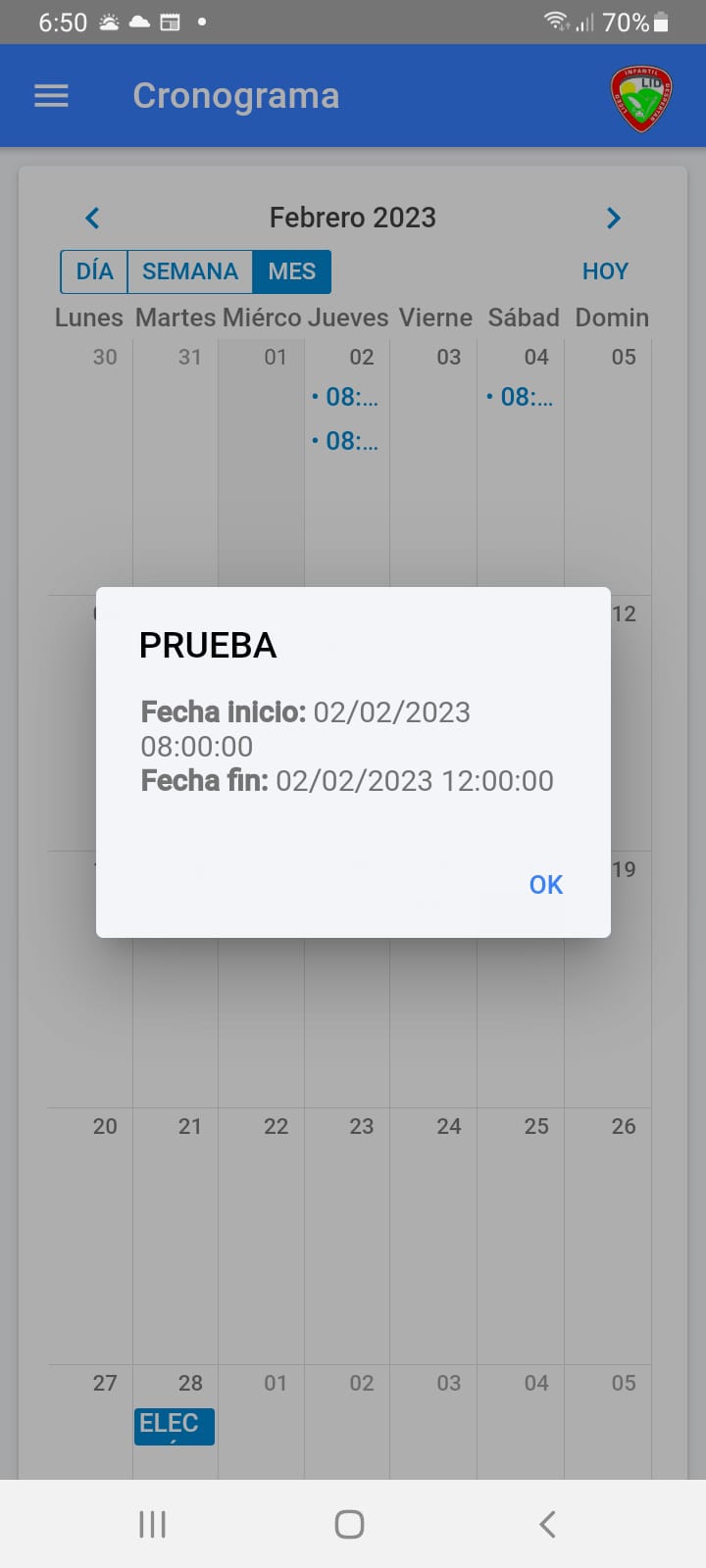The height and width of the screenshot is (1568, 706).
Task: Open the ELEC event on day 28
Action: tap(175, 1426)
